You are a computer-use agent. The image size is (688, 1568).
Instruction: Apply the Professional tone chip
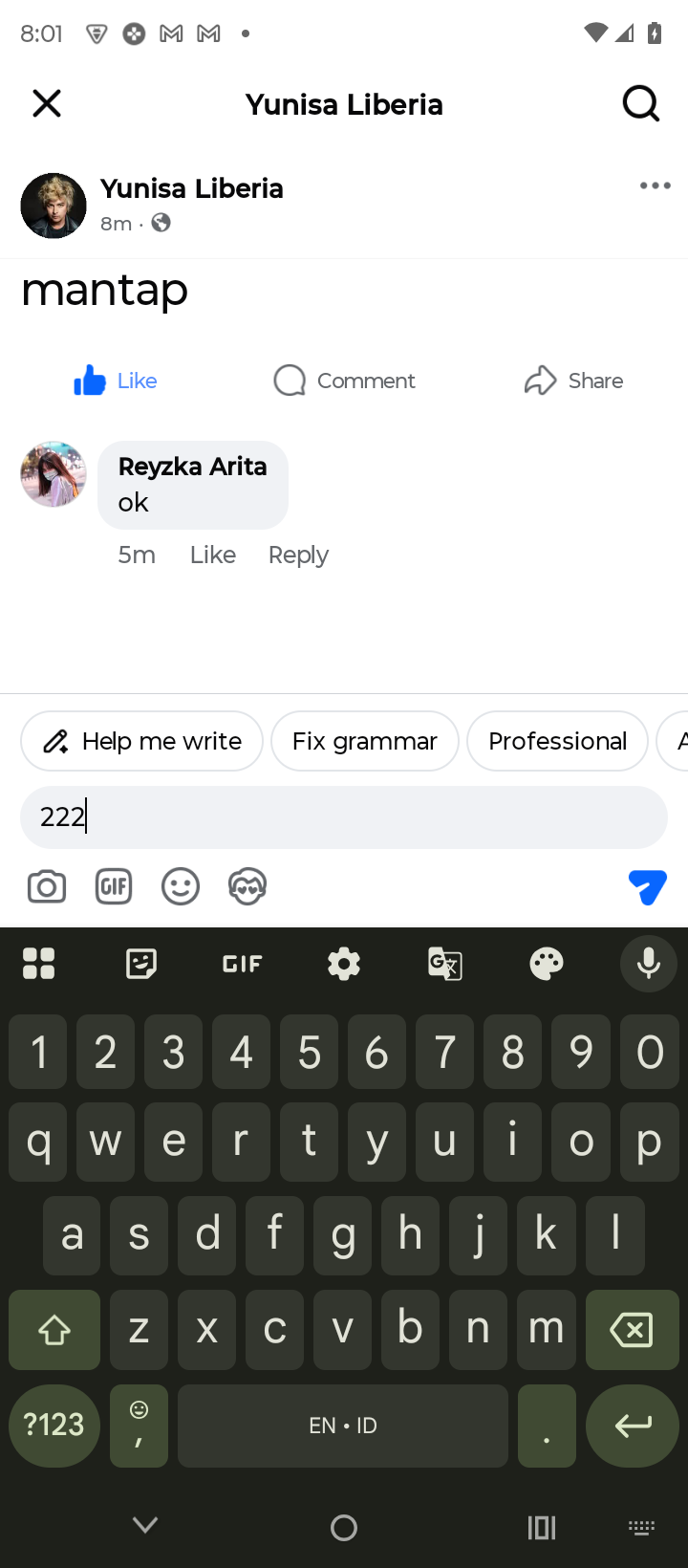coord(557,741)
